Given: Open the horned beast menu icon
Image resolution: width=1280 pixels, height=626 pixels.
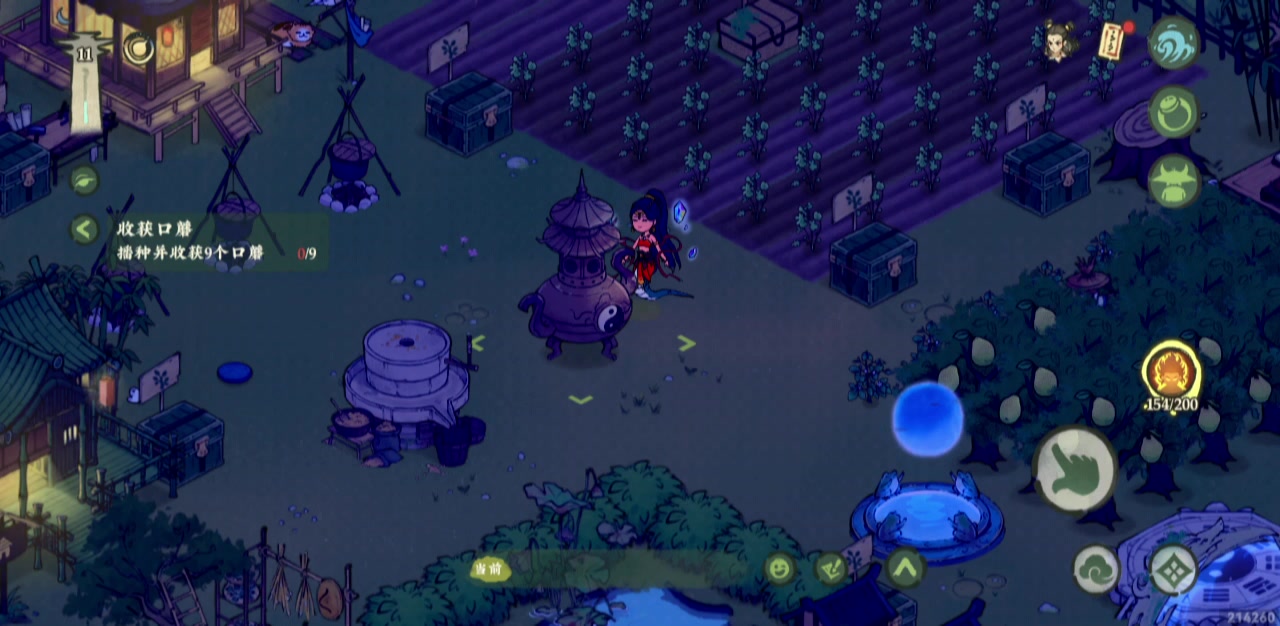Looking at the screenshot, I should (1173, 182).
